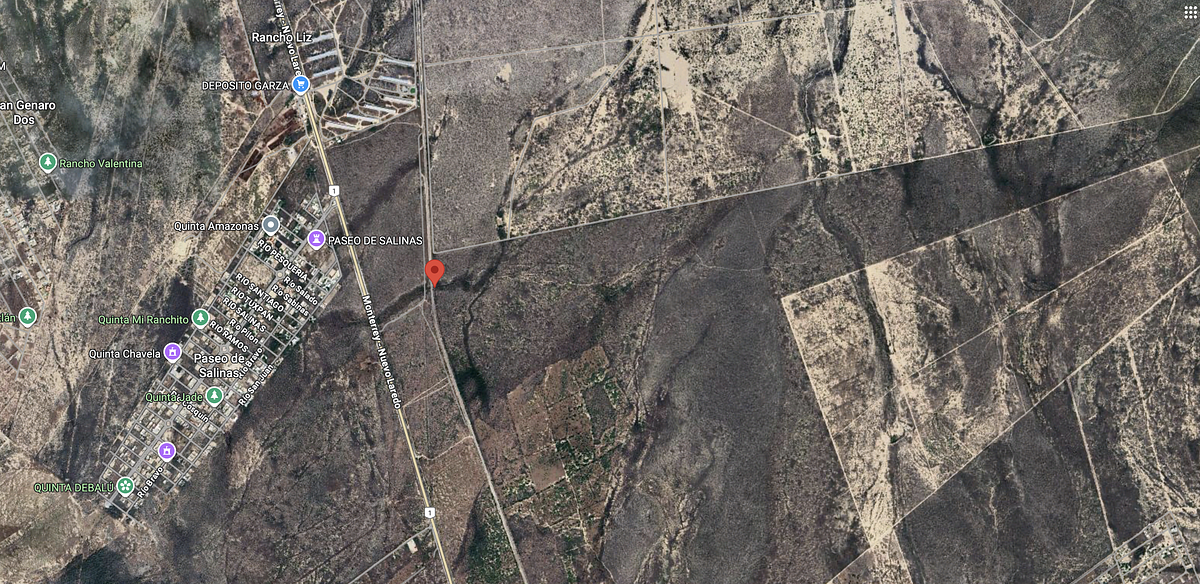
Task: Open DEPOSITO GARZA store marker
Action: coord(302,86)
